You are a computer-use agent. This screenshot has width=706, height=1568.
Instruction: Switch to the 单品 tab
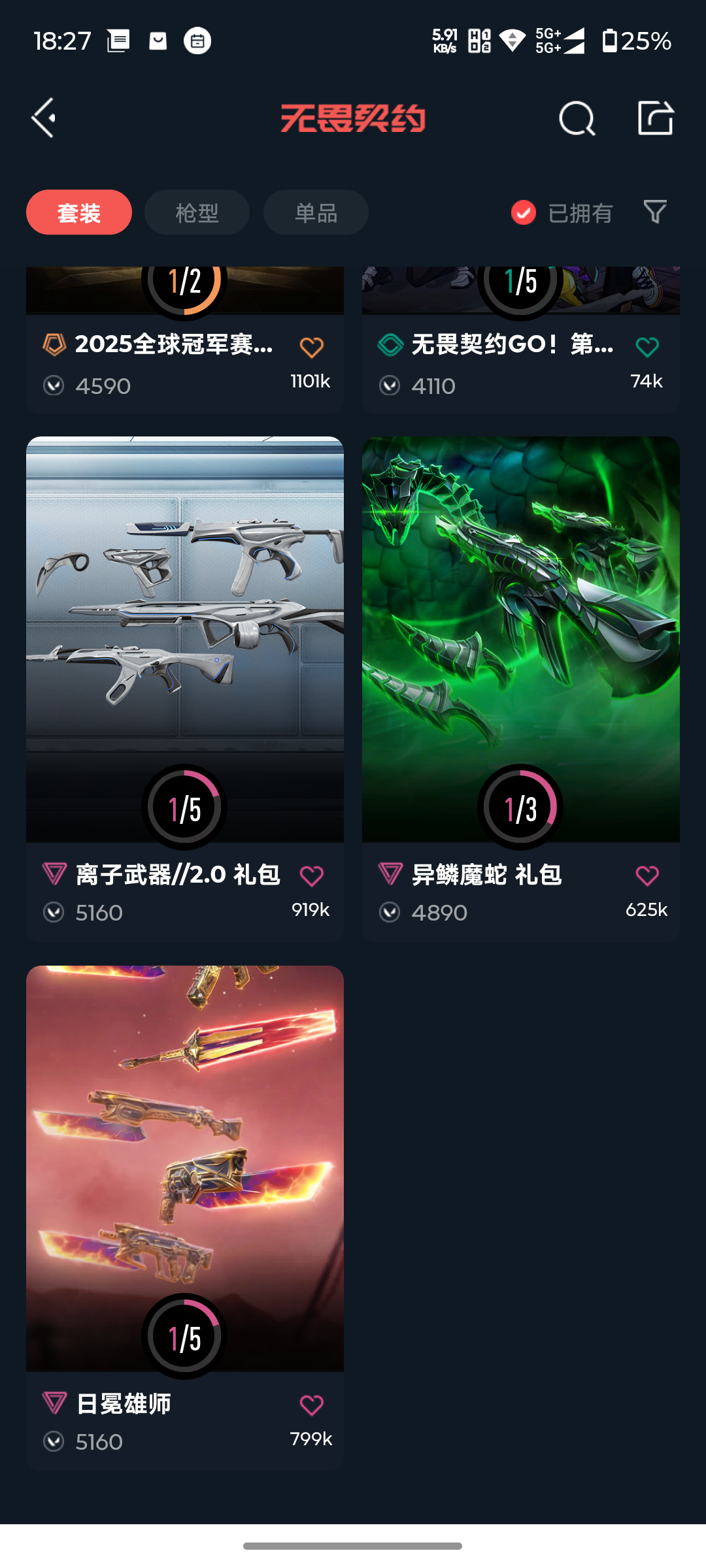click(316, 212)
